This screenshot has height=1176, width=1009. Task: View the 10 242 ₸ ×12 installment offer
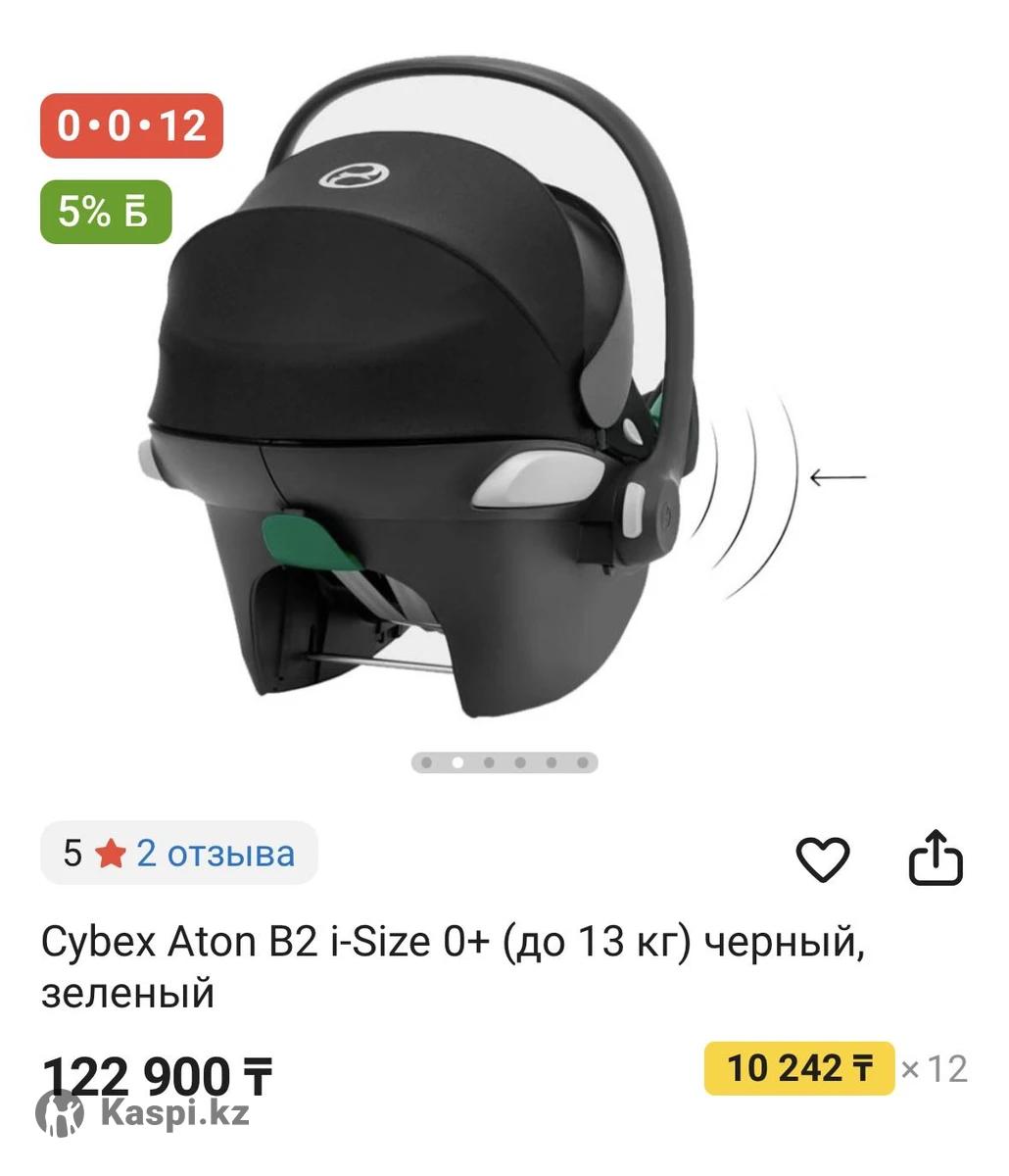[x=799, y=1068]
